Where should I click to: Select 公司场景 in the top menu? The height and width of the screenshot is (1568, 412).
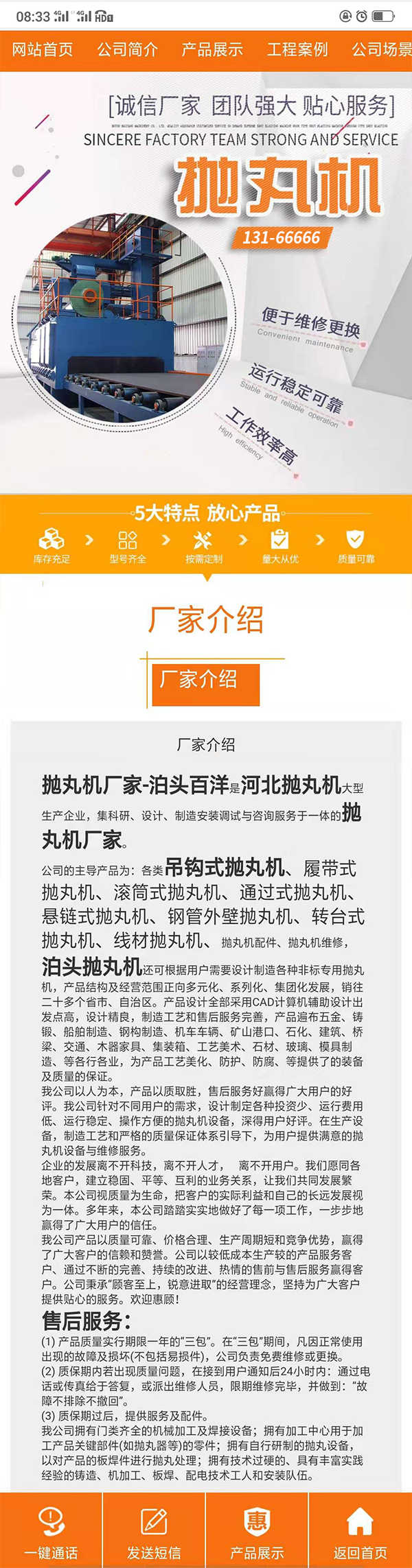[x=382, y=50]
